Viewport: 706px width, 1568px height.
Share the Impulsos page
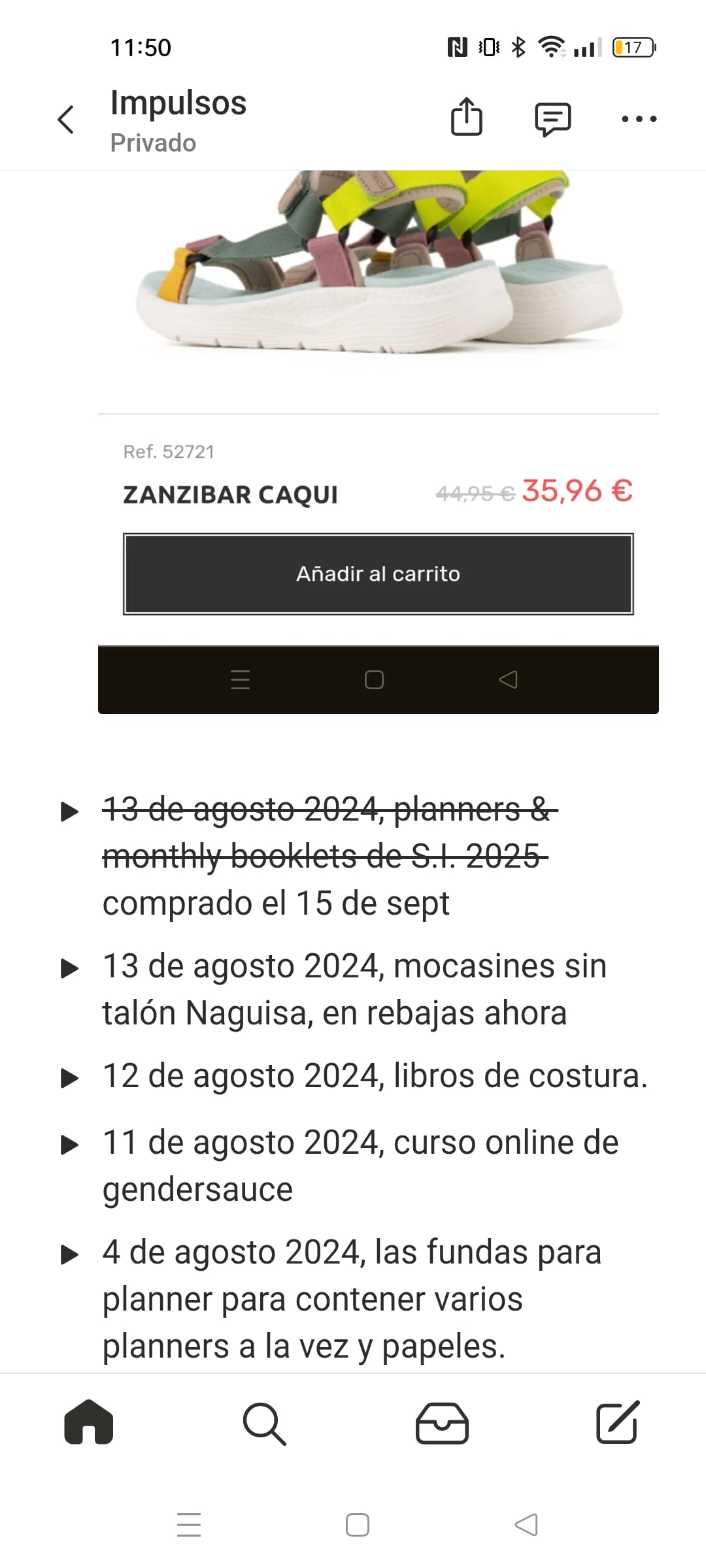tap(467, 118)
